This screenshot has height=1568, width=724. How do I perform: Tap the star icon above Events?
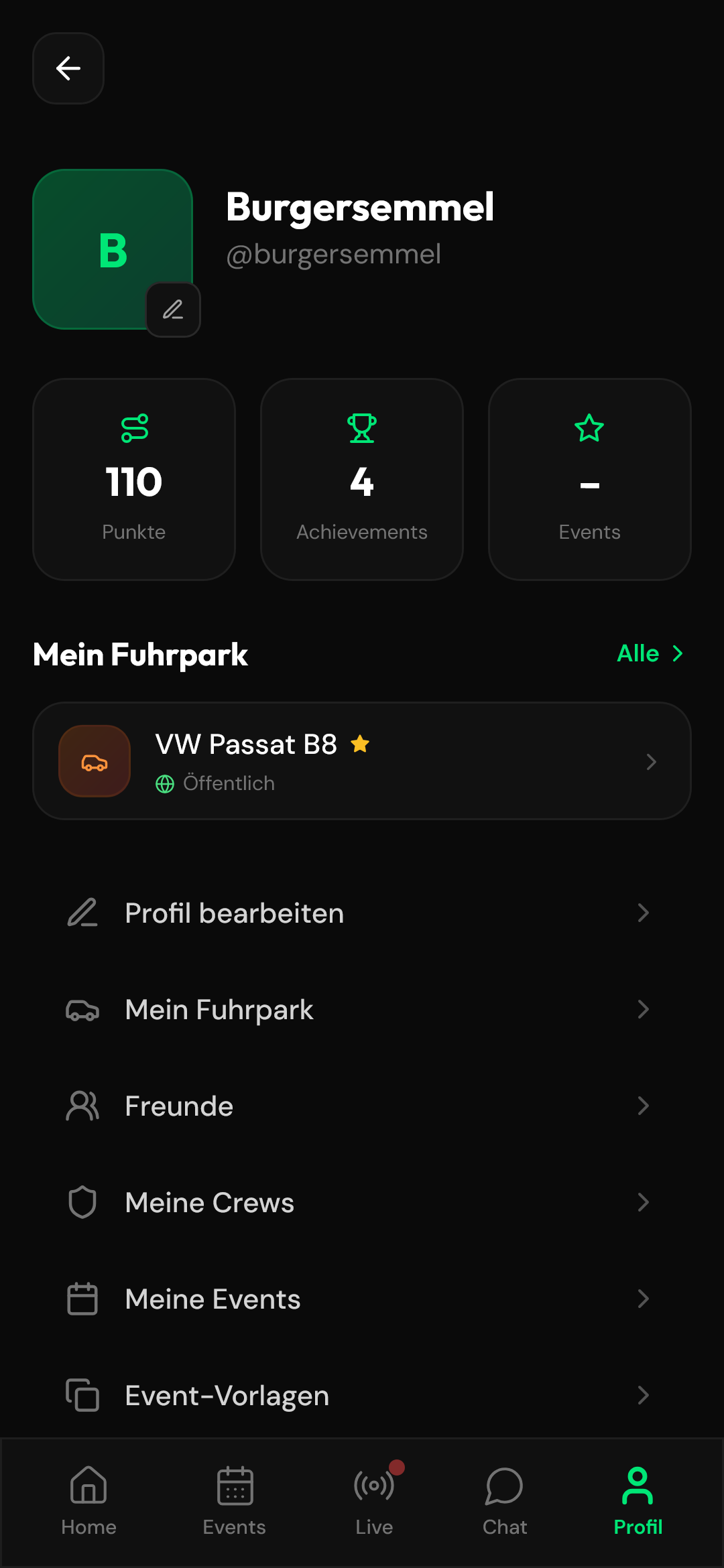[589, 429]
